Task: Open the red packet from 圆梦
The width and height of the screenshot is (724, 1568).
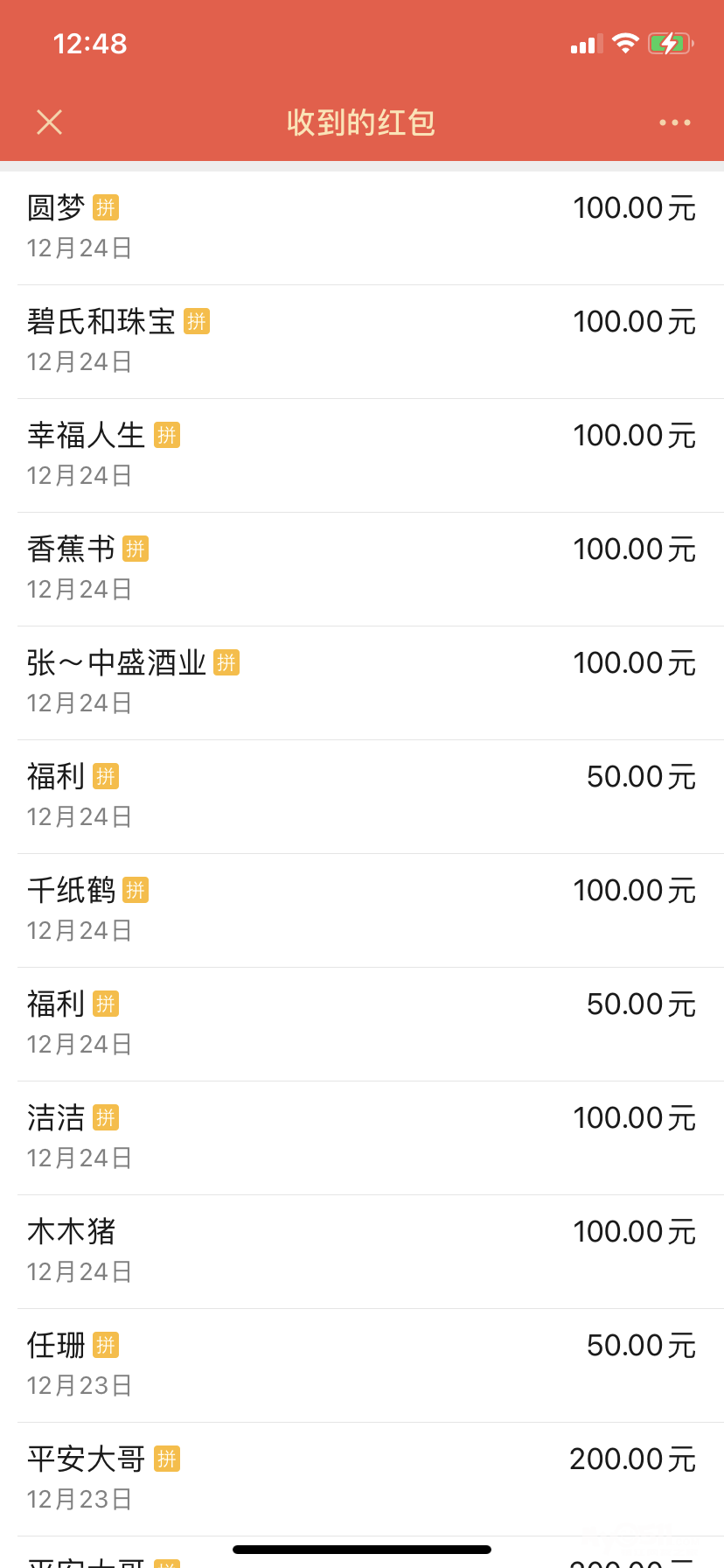Action: (x=362, y=227)
